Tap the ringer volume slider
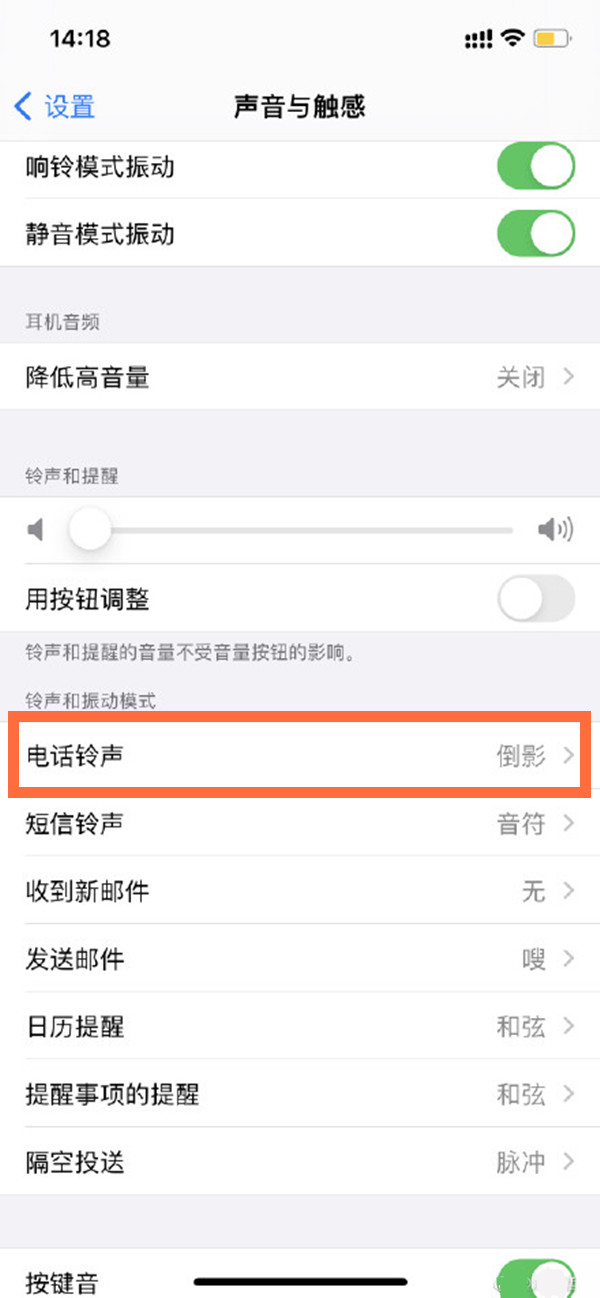The width and height of the screenshot is (600, 1298). click(x=300, y=529)
